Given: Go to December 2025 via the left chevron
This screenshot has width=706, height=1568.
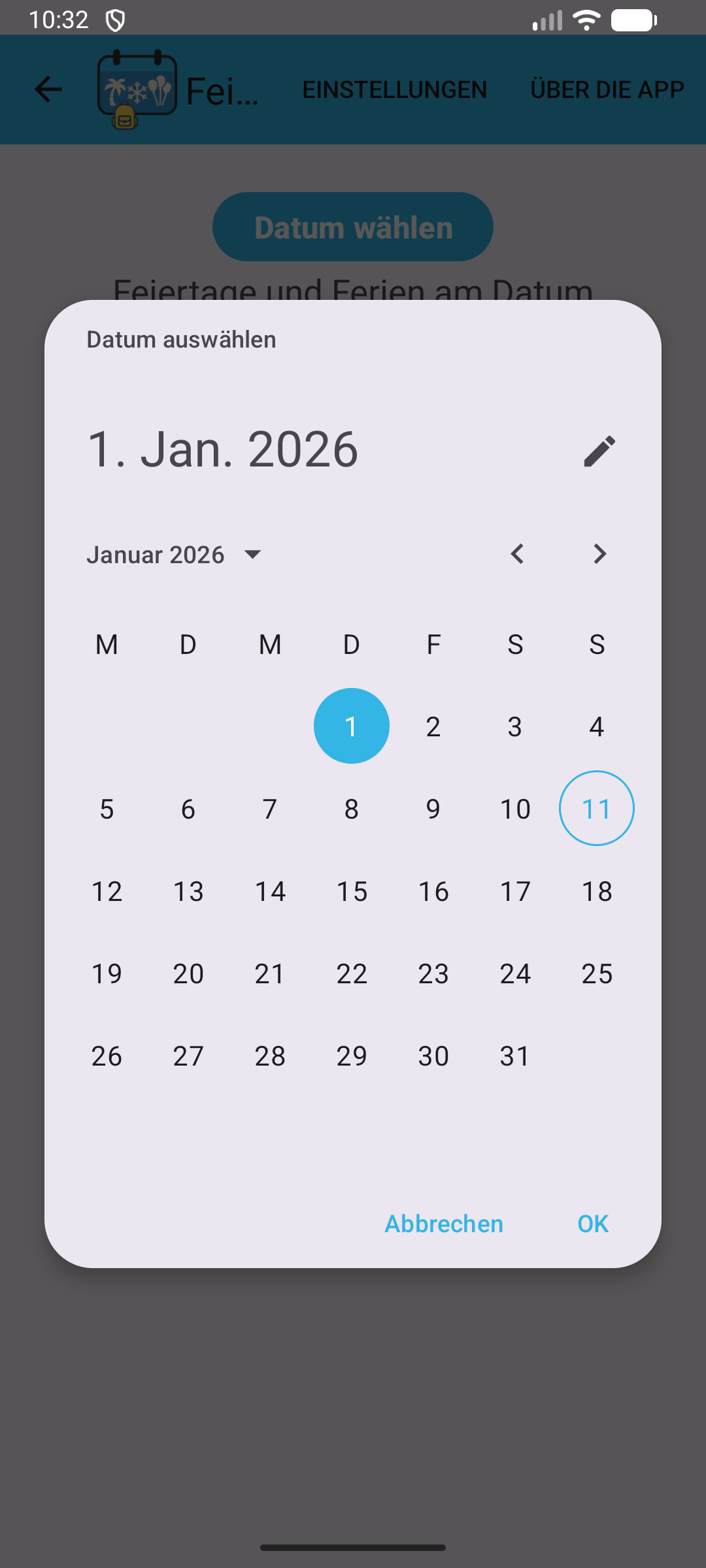Looking at the screenshot, I should coord(517,553).
